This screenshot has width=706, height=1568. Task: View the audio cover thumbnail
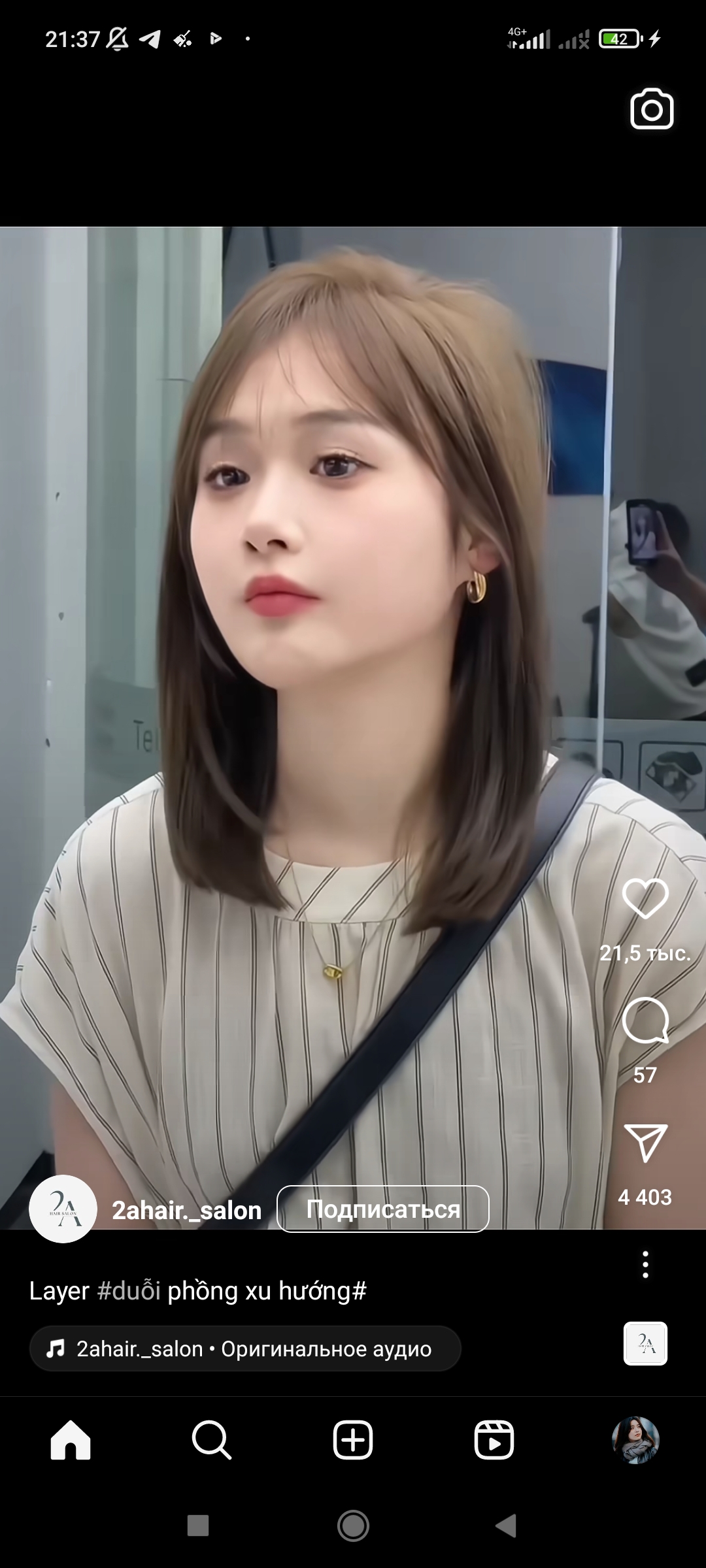tap(645, 1344)
